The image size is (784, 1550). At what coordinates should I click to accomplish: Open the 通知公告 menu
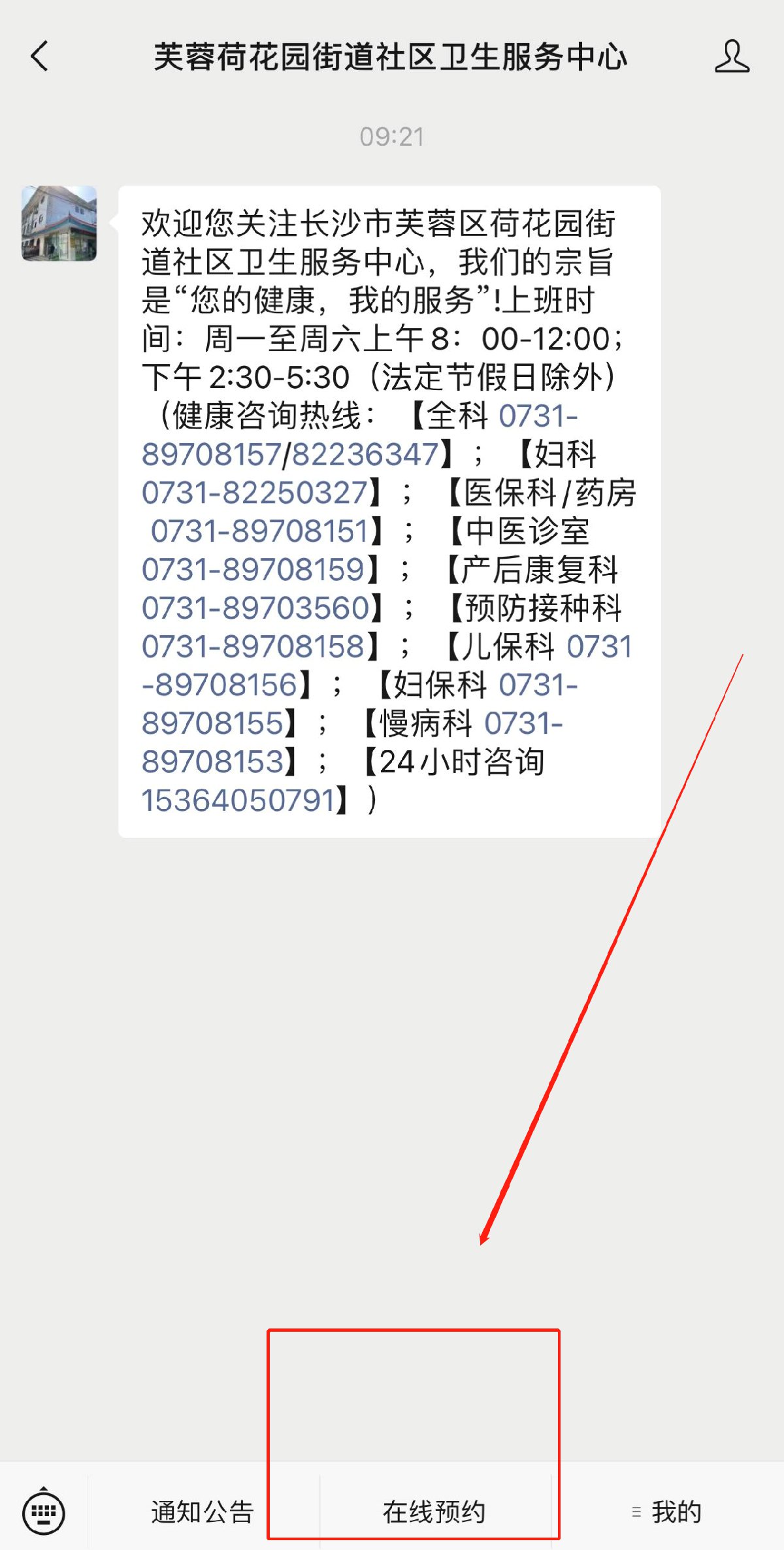203,1512
